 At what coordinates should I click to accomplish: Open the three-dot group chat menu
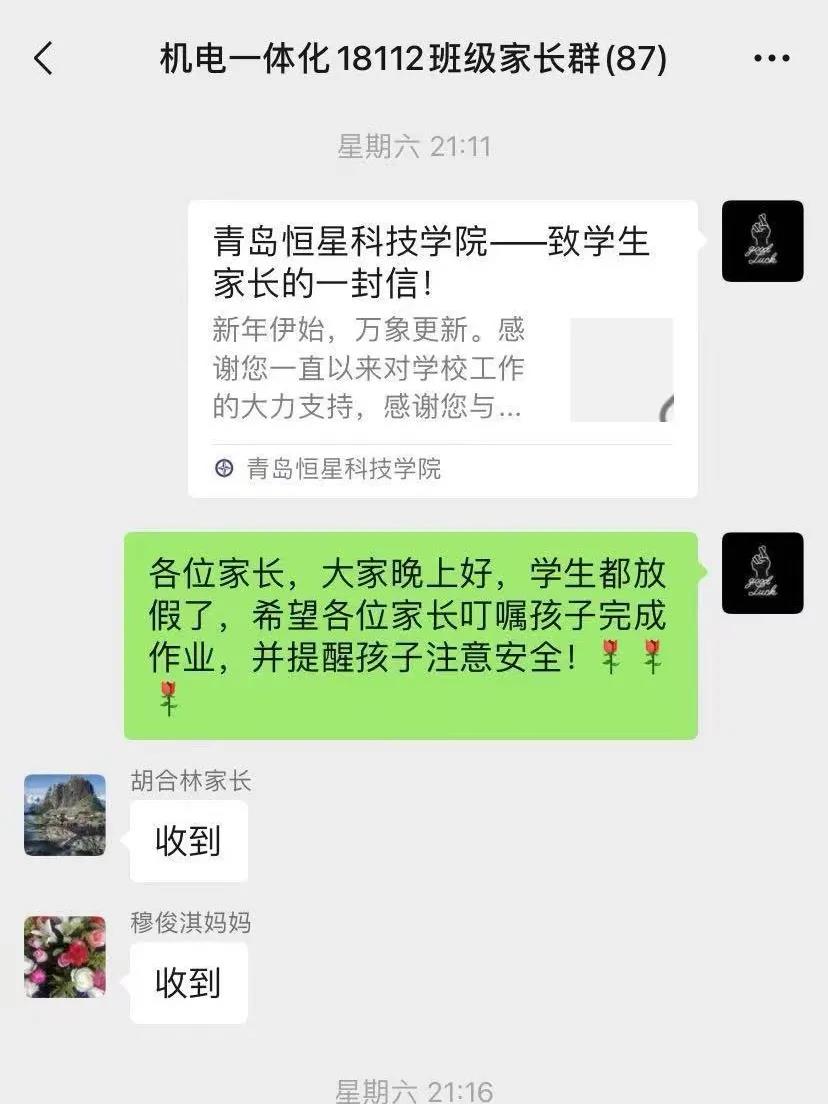(771, 59)
